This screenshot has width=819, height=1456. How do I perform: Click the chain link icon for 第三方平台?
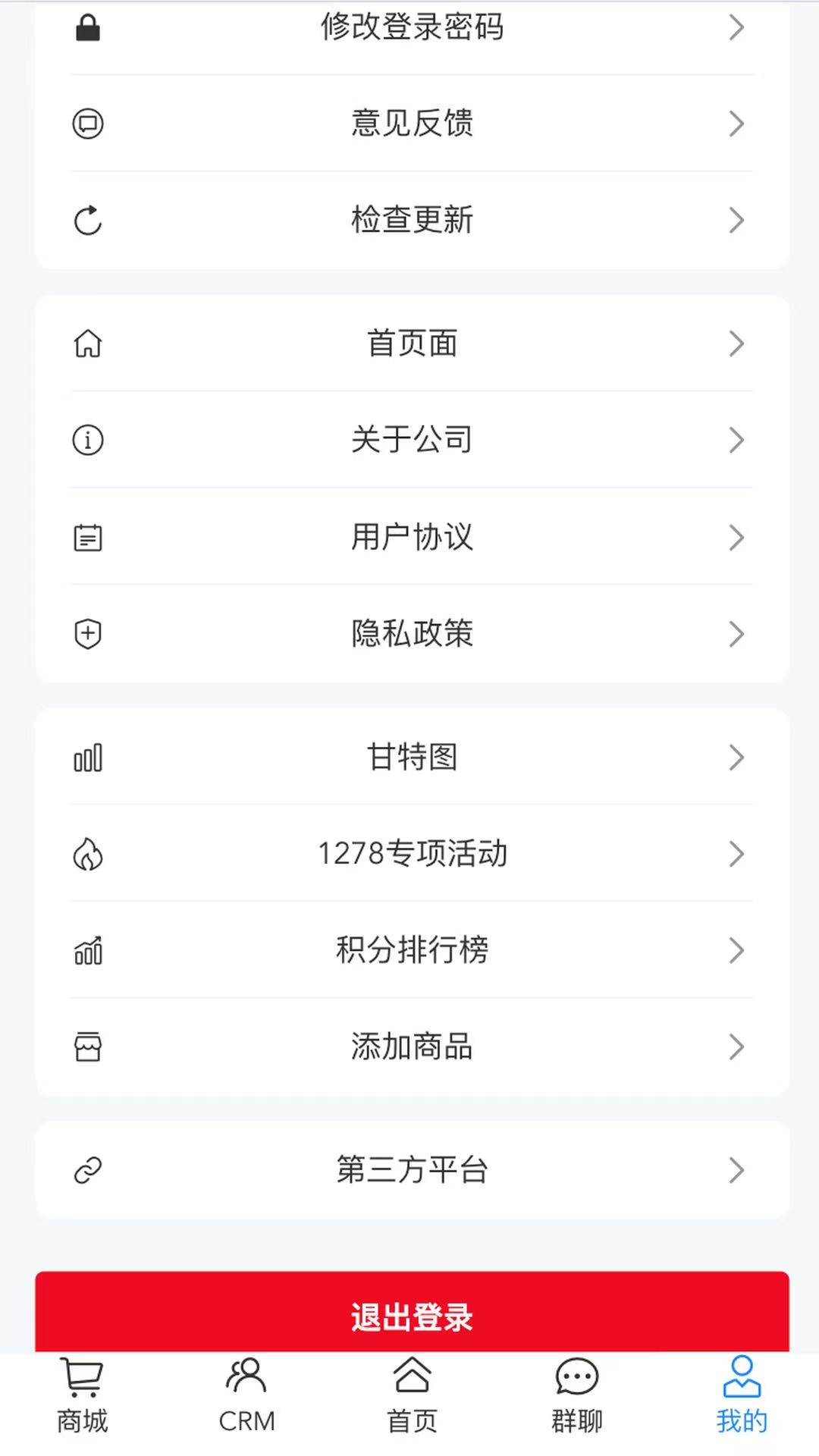pos(87,1170)
